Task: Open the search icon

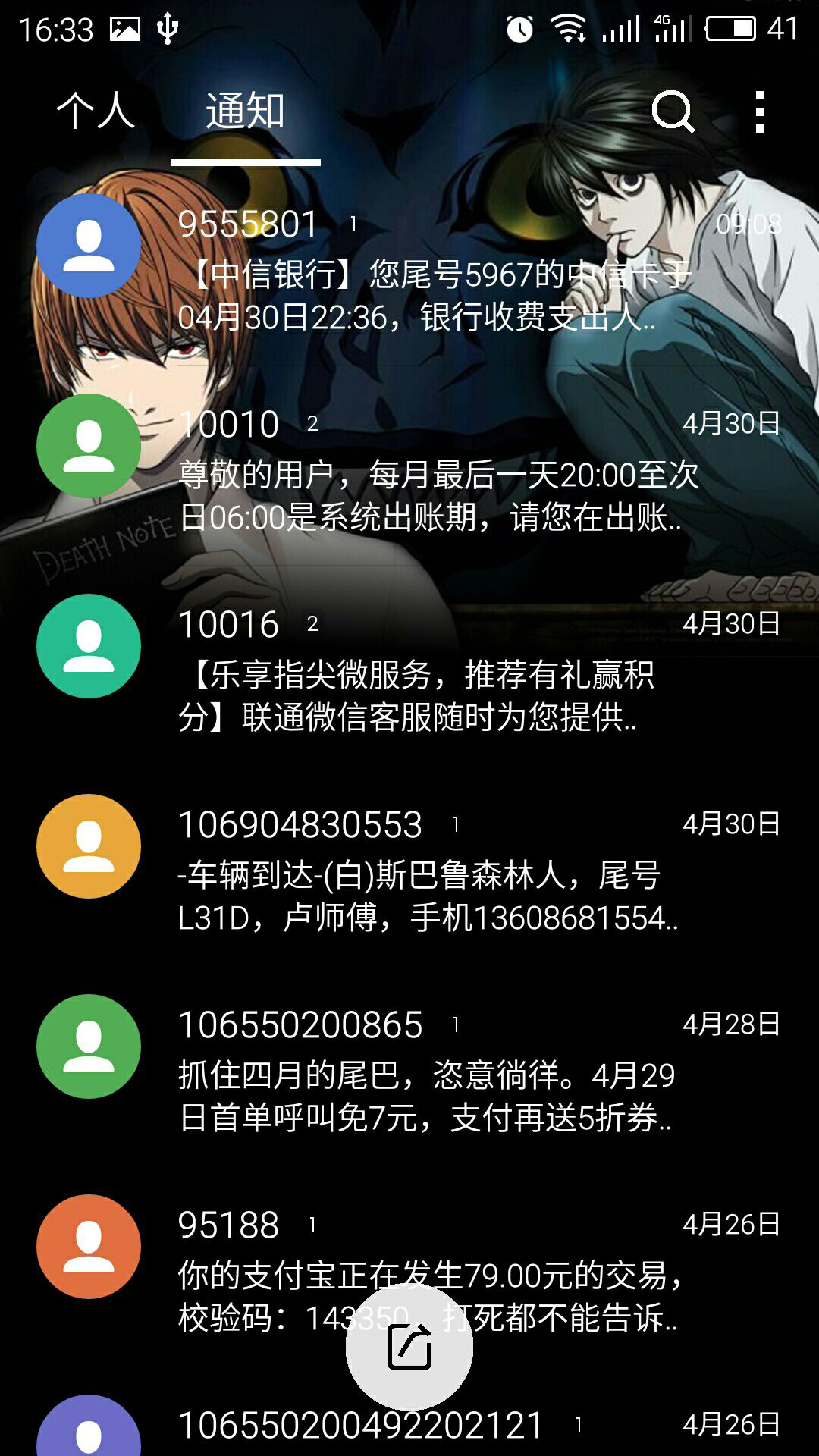Action: pos(673,112)
